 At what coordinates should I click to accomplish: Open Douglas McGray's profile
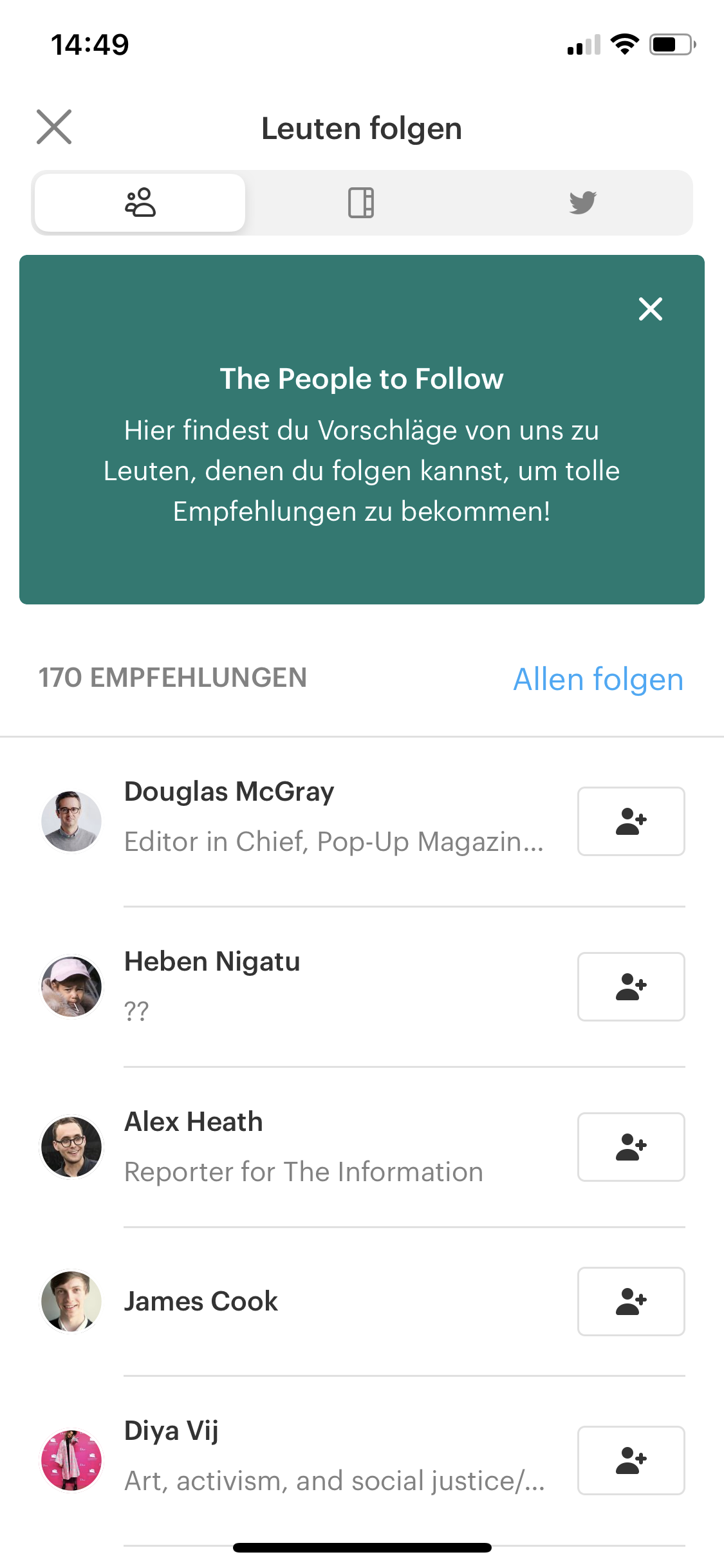[229, 792]
